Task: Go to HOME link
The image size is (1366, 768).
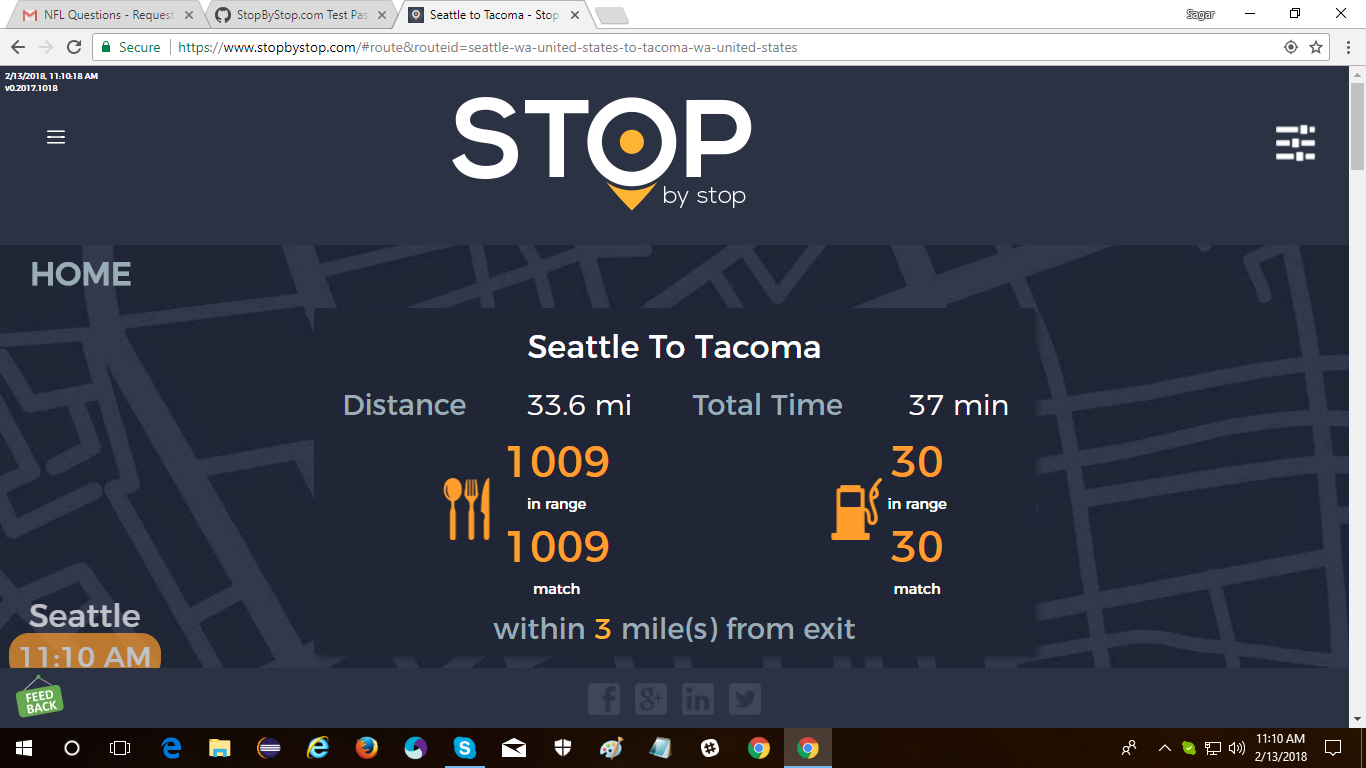Action: (81, 274)
